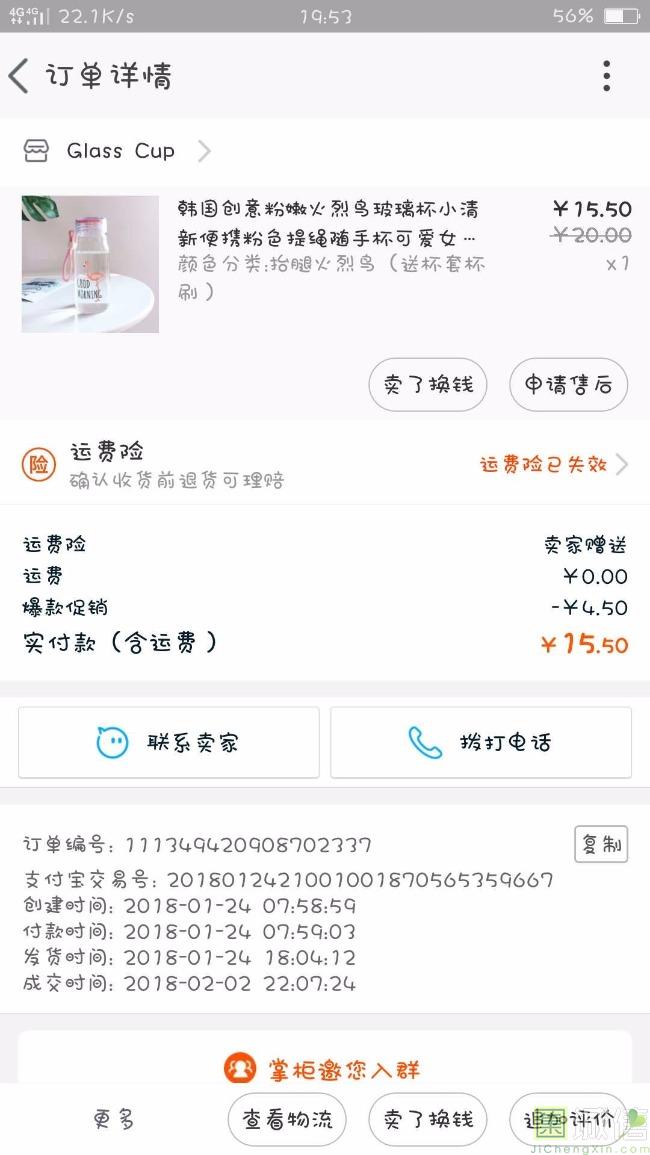Open the Glass Cup store page
The height and width of the screenshot is (1155, 650).
click(120, 151)
